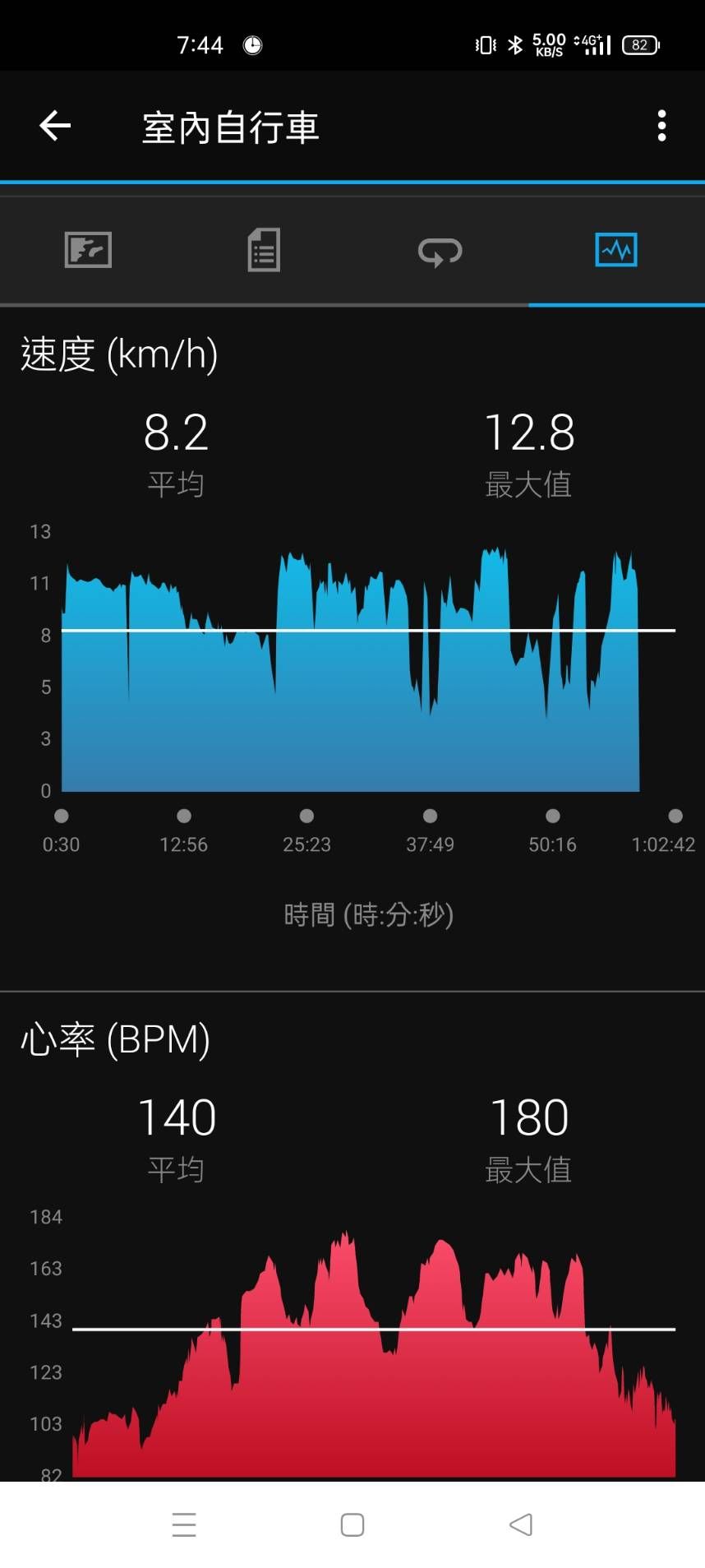This screenshot has width=705, height=1568.
Task: Open recent apps from navigation bar
Action: pyautogui.click(x=184, y=1525)
